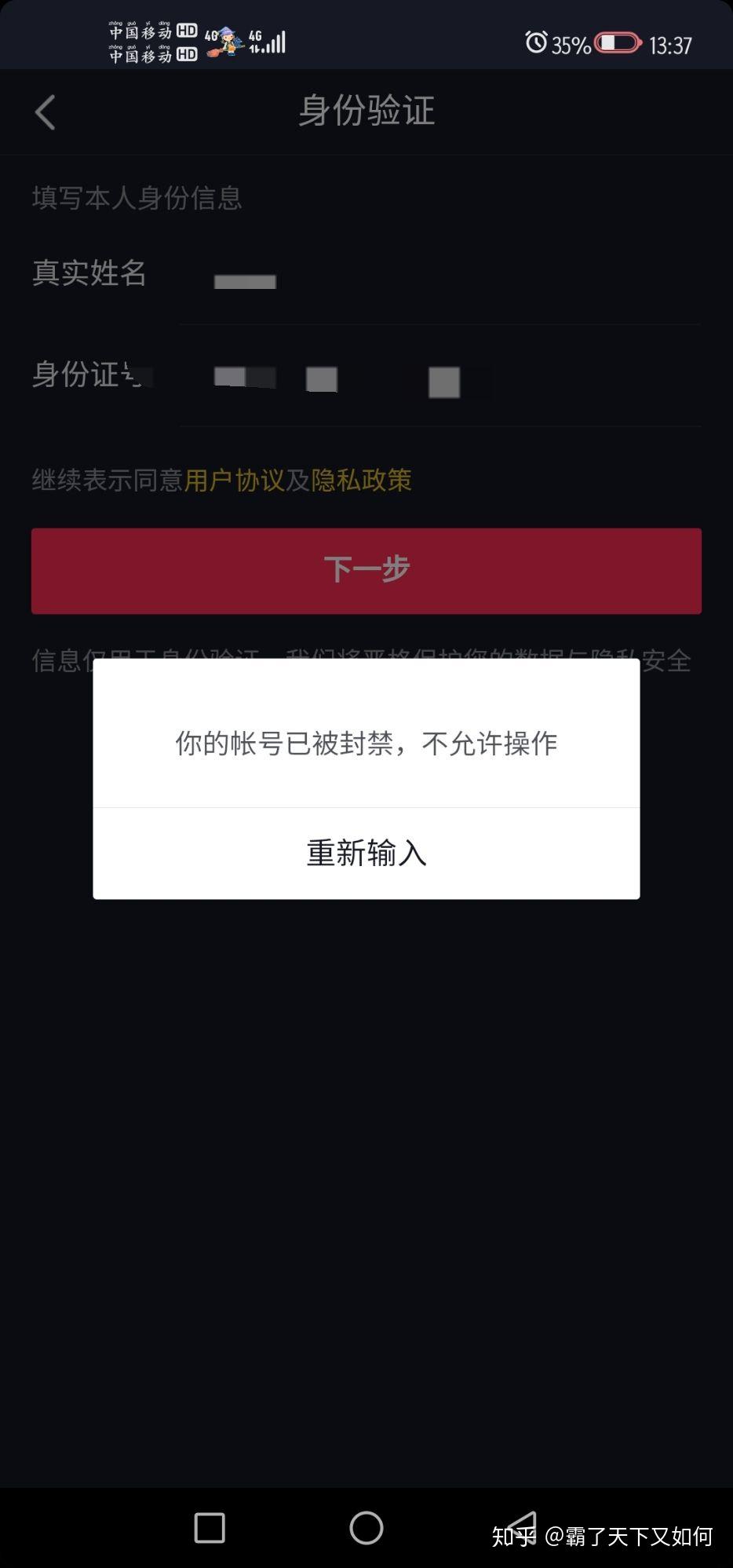
Task: Tap 重新输入 to re-enter your information
Action: tap(366, 853)
